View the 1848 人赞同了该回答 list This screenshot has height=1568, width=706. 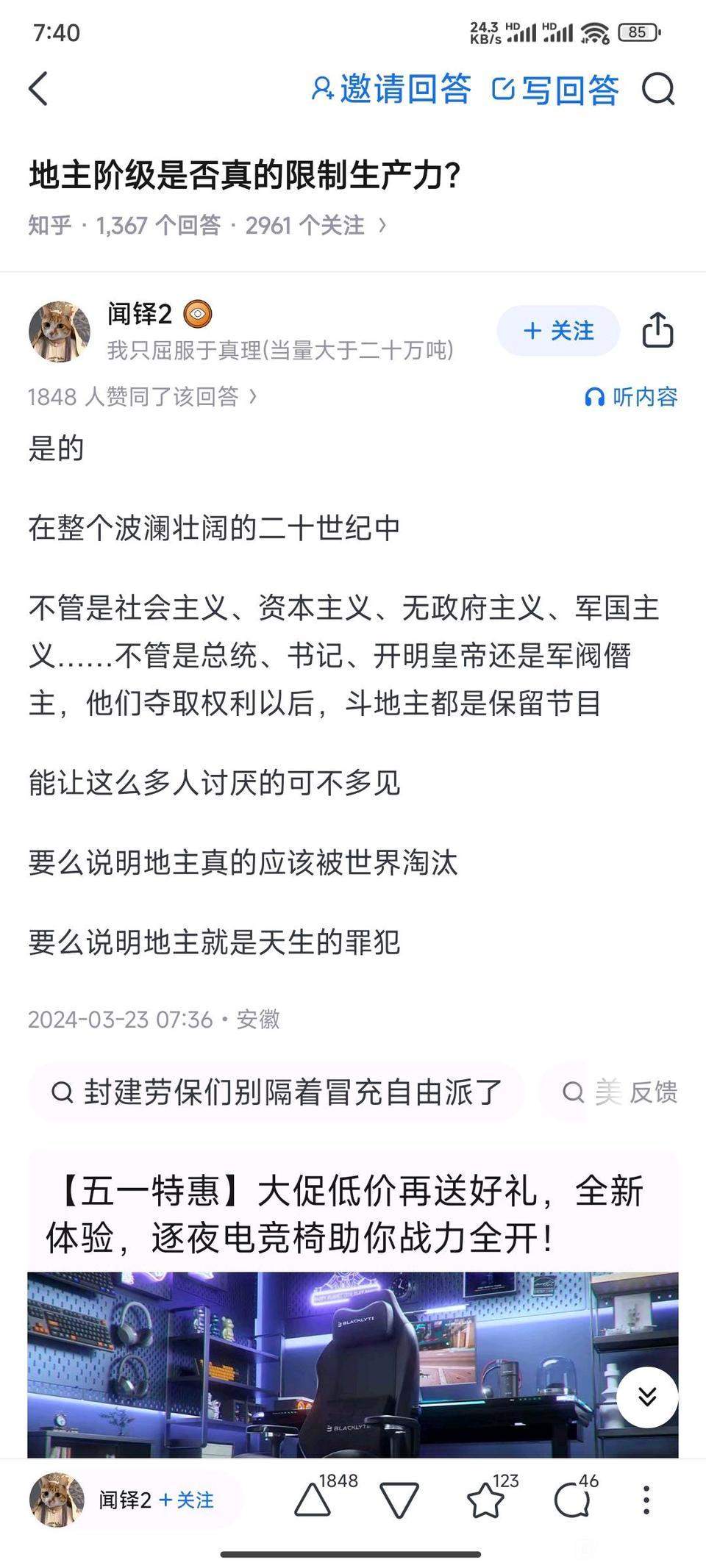(143, 397)
